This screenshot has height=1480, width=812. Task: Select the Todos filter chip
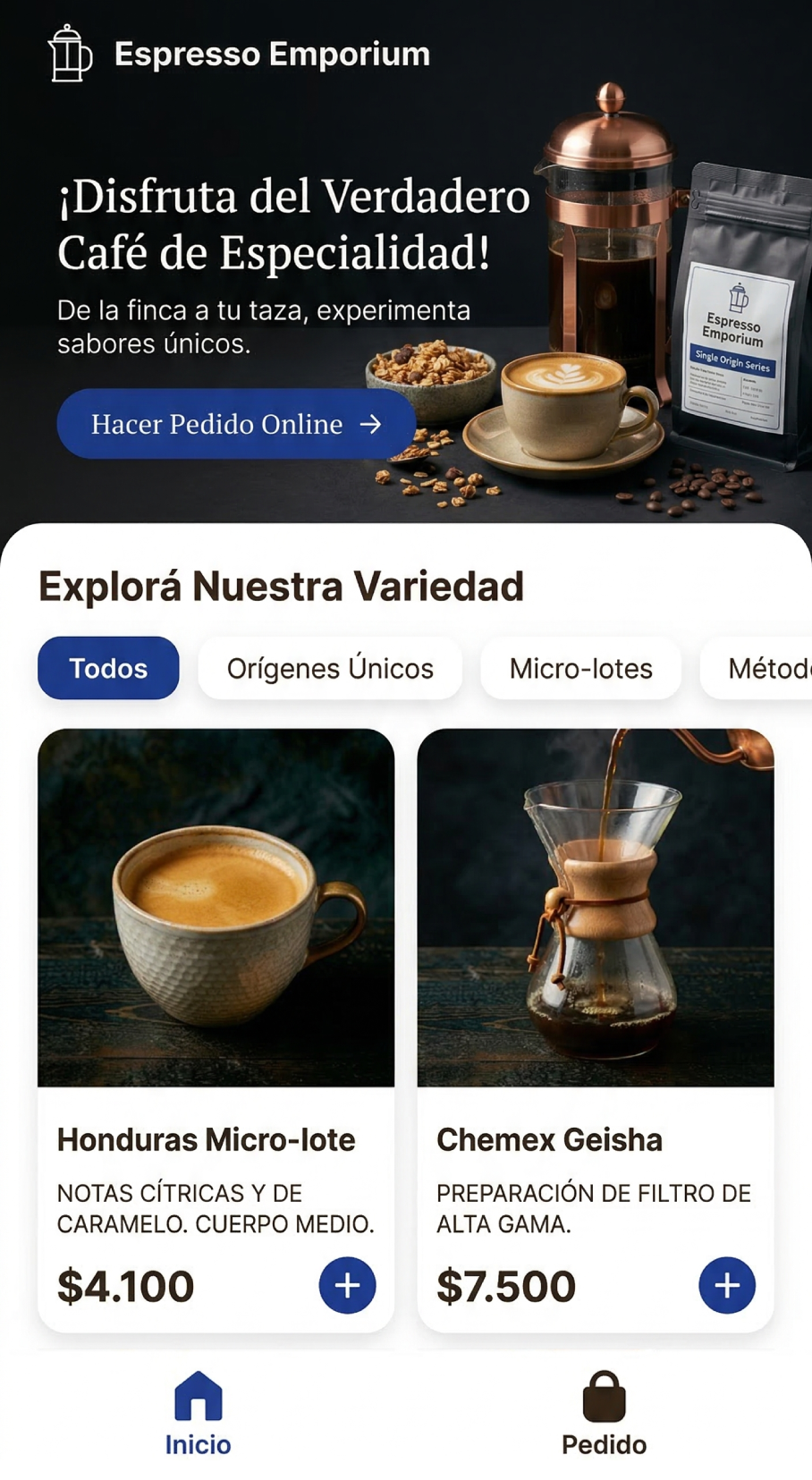pyautogui.click(x=108, y=668)
